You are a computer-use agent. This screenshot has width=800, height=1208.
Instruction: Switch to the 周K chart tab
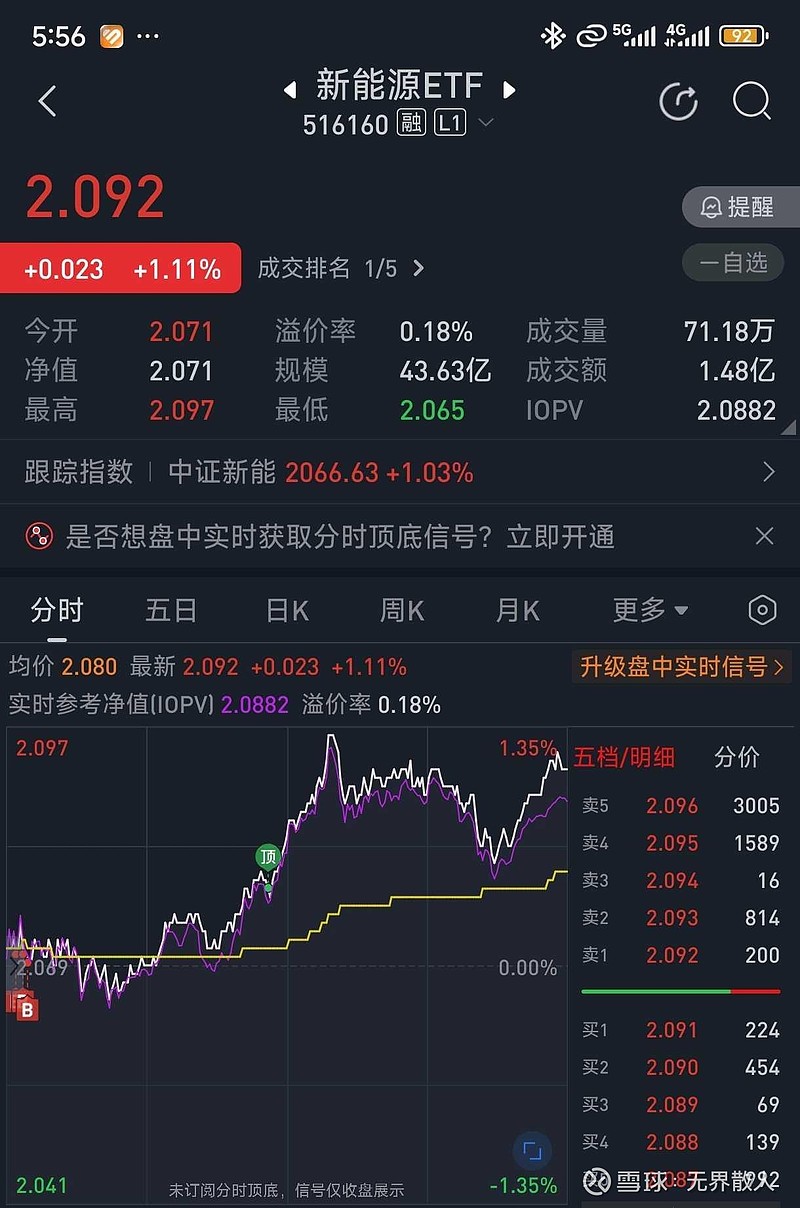click(x=402, y=610)
